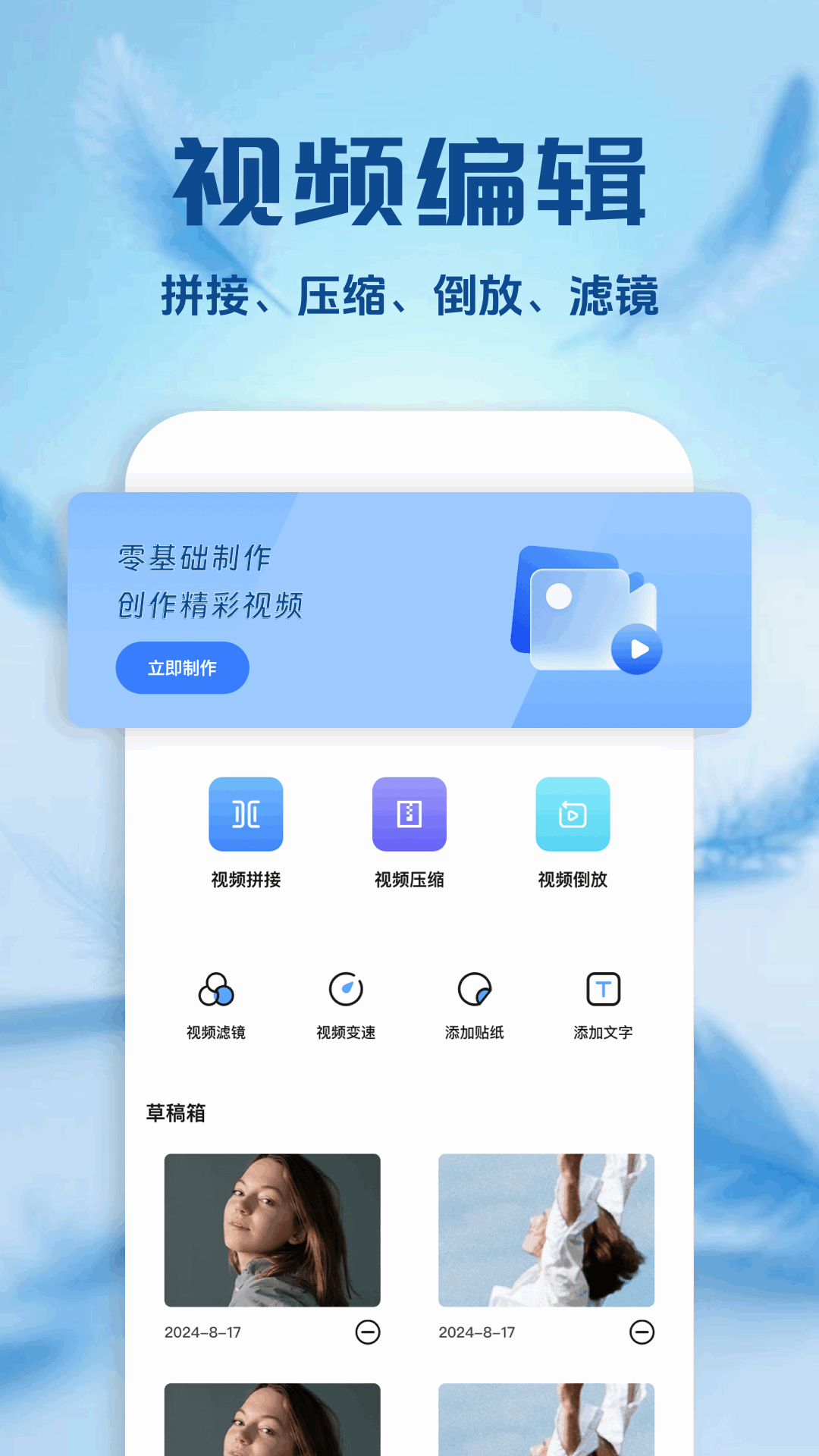Open the 视频倒放 reverse playback tool
Image resolution: width=819 pixels, height=1456 pixels.
573,815
